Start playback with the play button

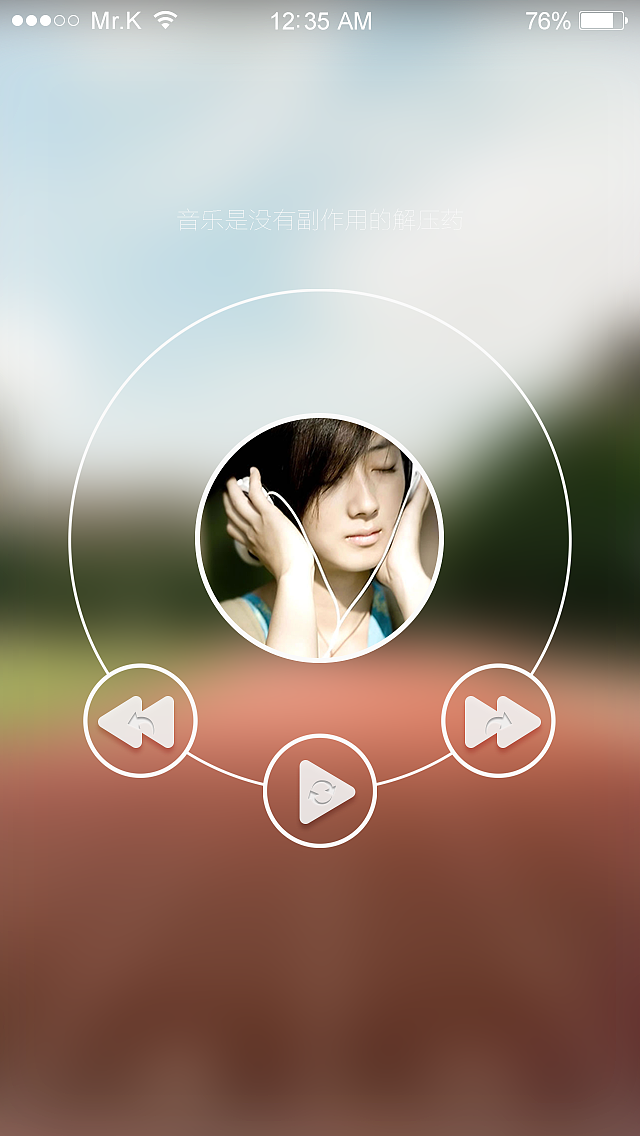tap(320, 791)
